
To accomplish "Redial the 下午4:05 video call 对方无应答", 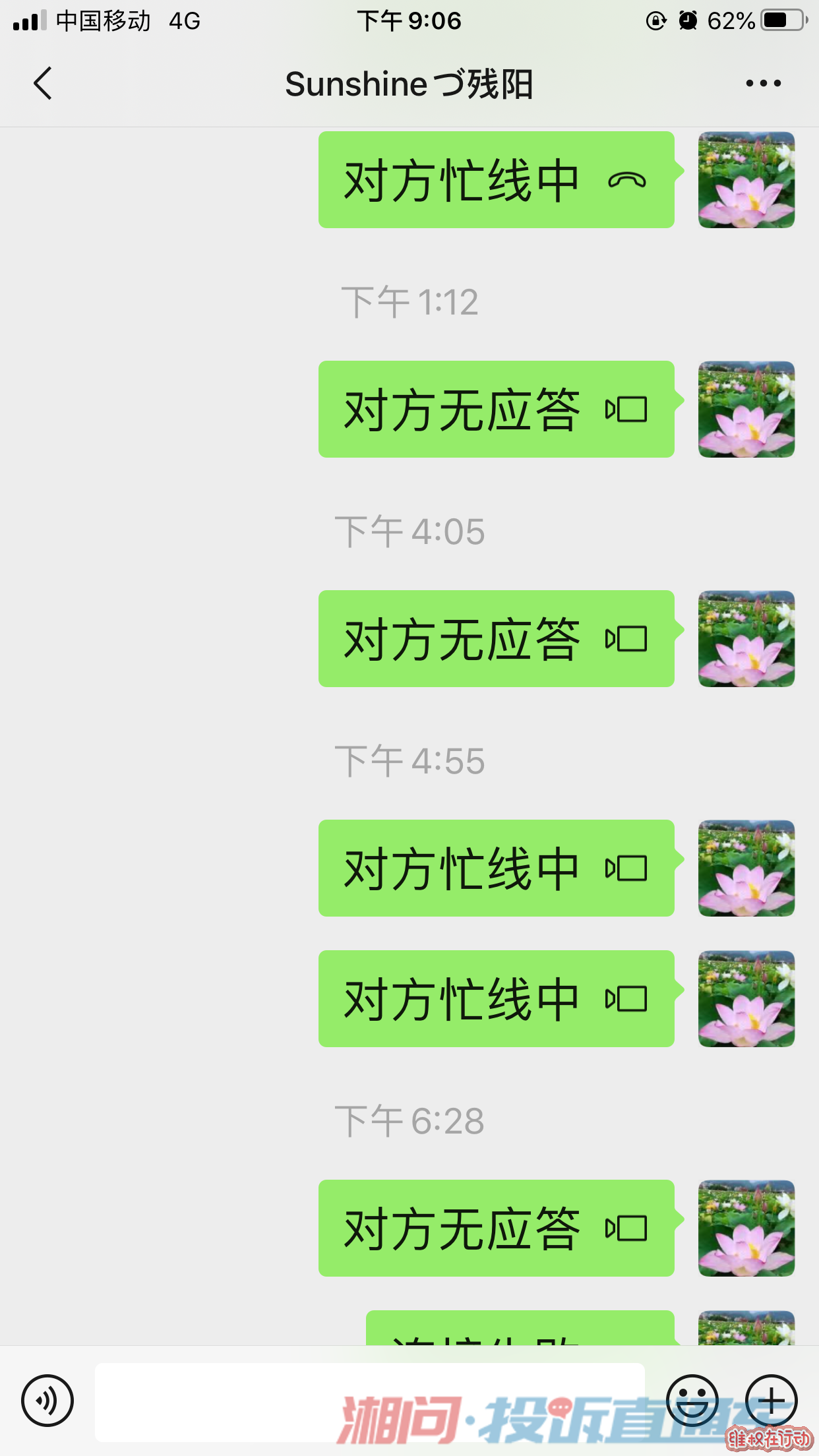I will pyautogui.click(x=496, y=639).
